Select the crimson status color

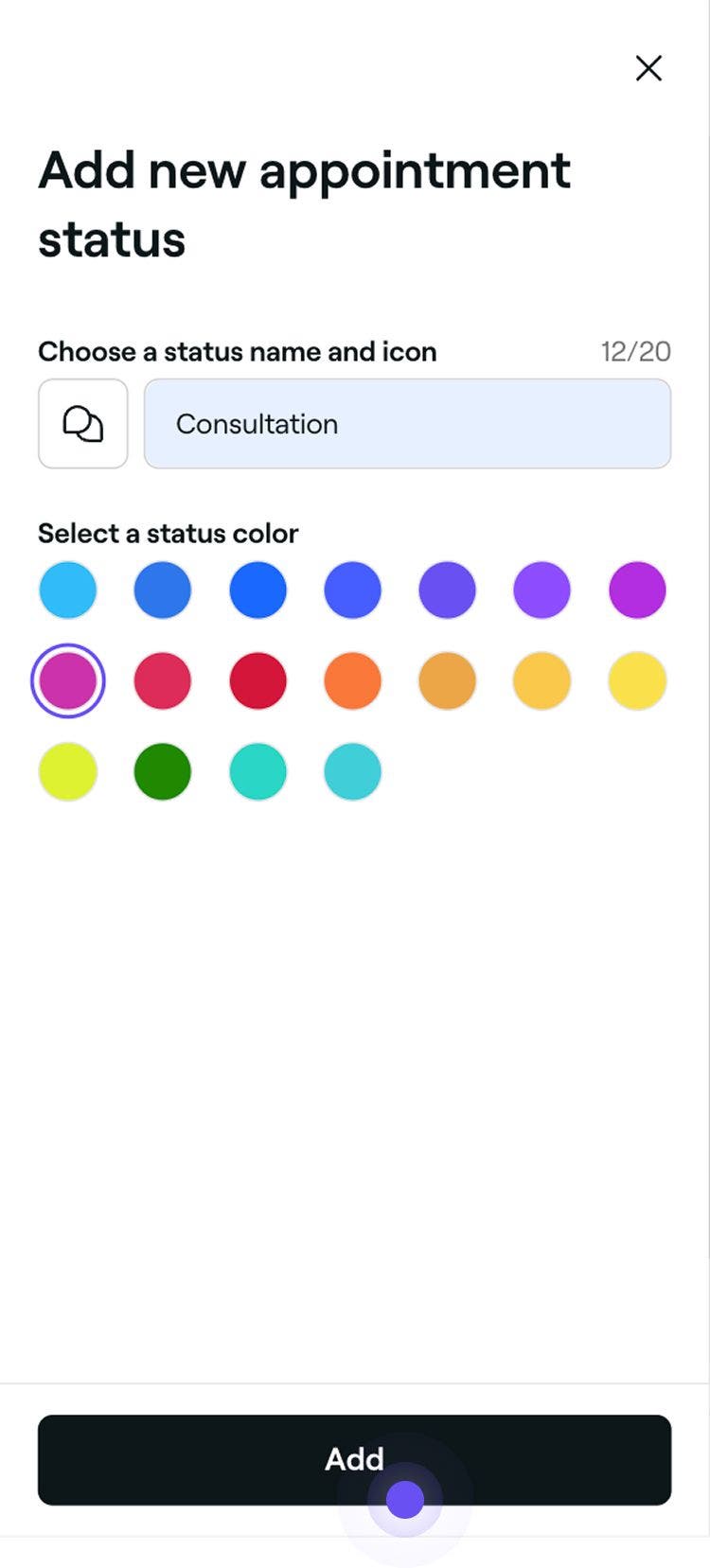162,680
